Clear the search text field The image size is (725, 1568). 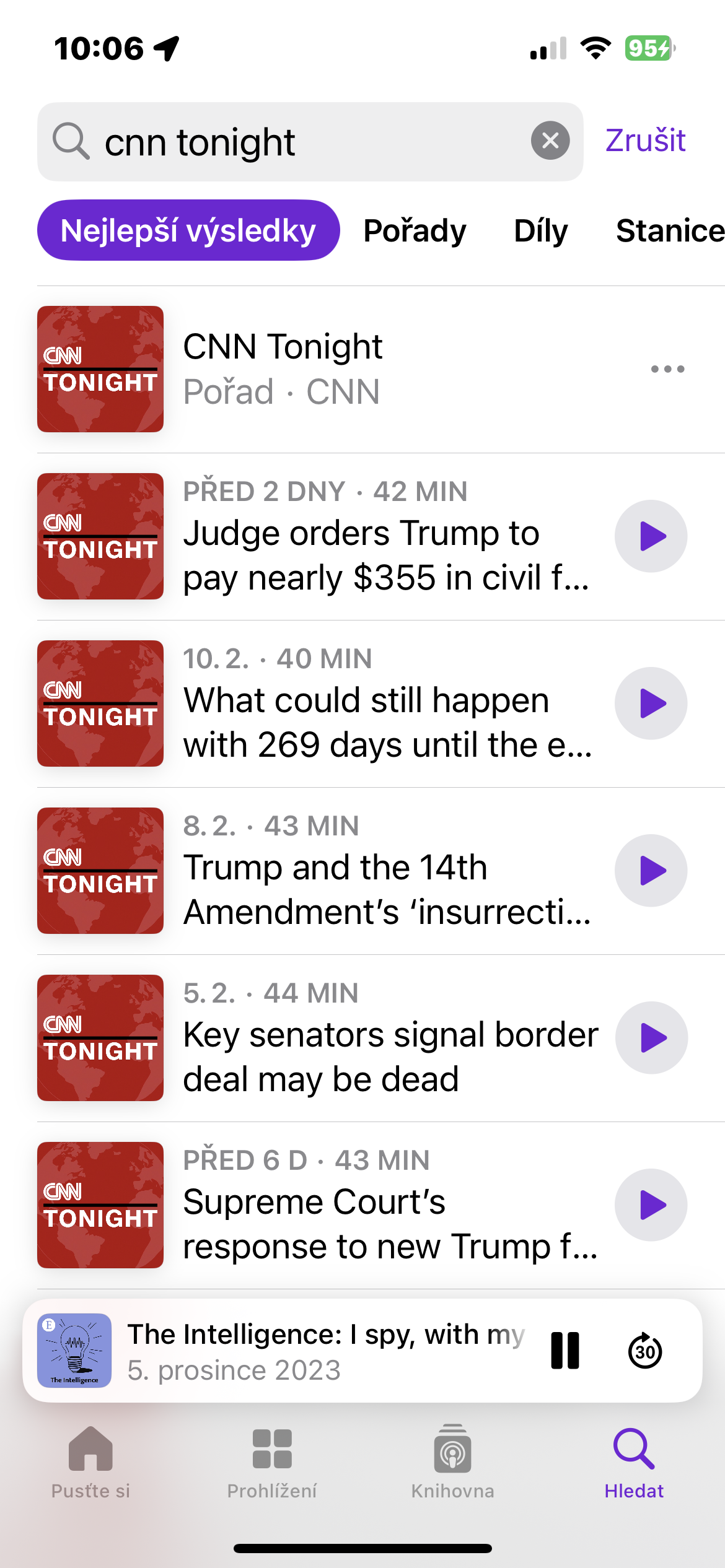coord(550,141)
